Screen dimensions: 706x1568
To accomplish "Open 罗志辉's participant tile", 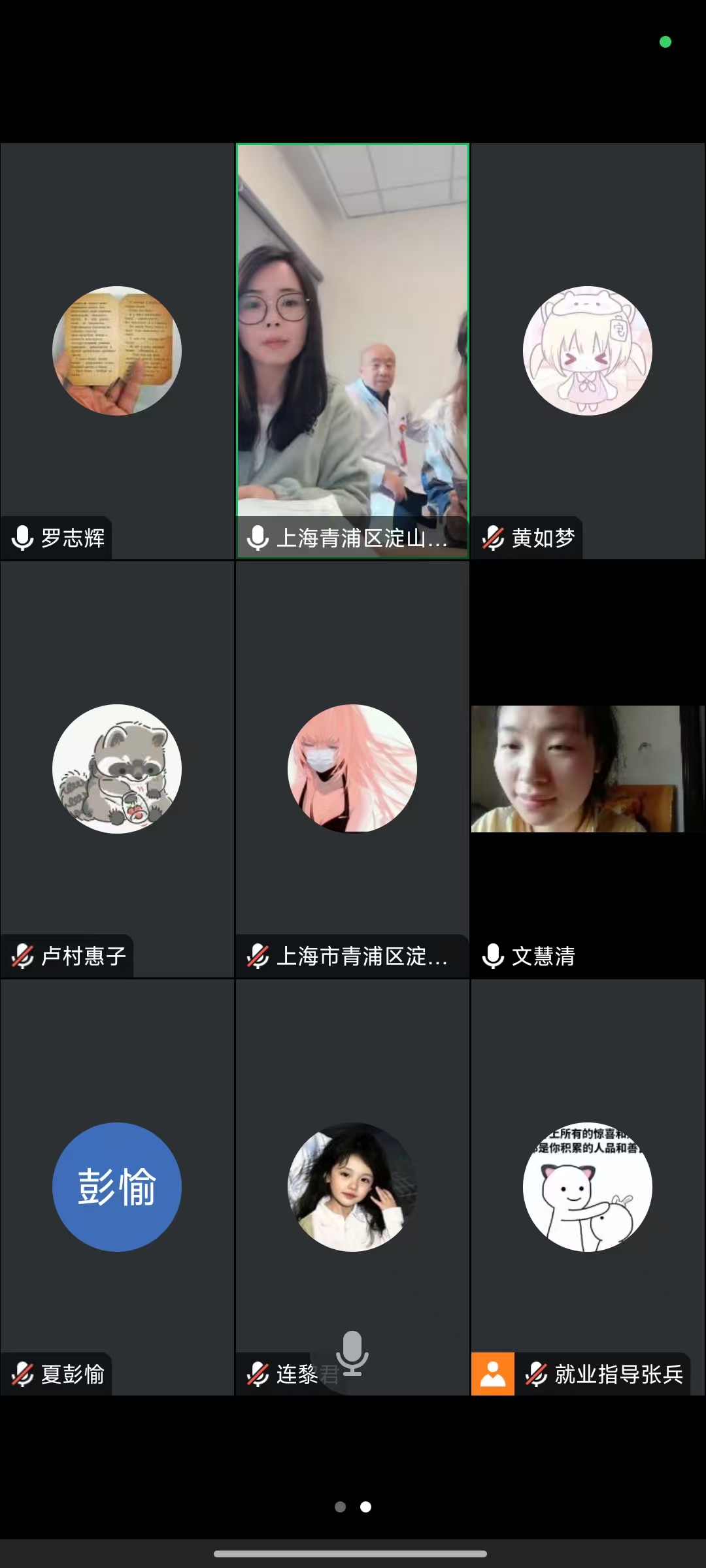I will [x=117, y=351].
